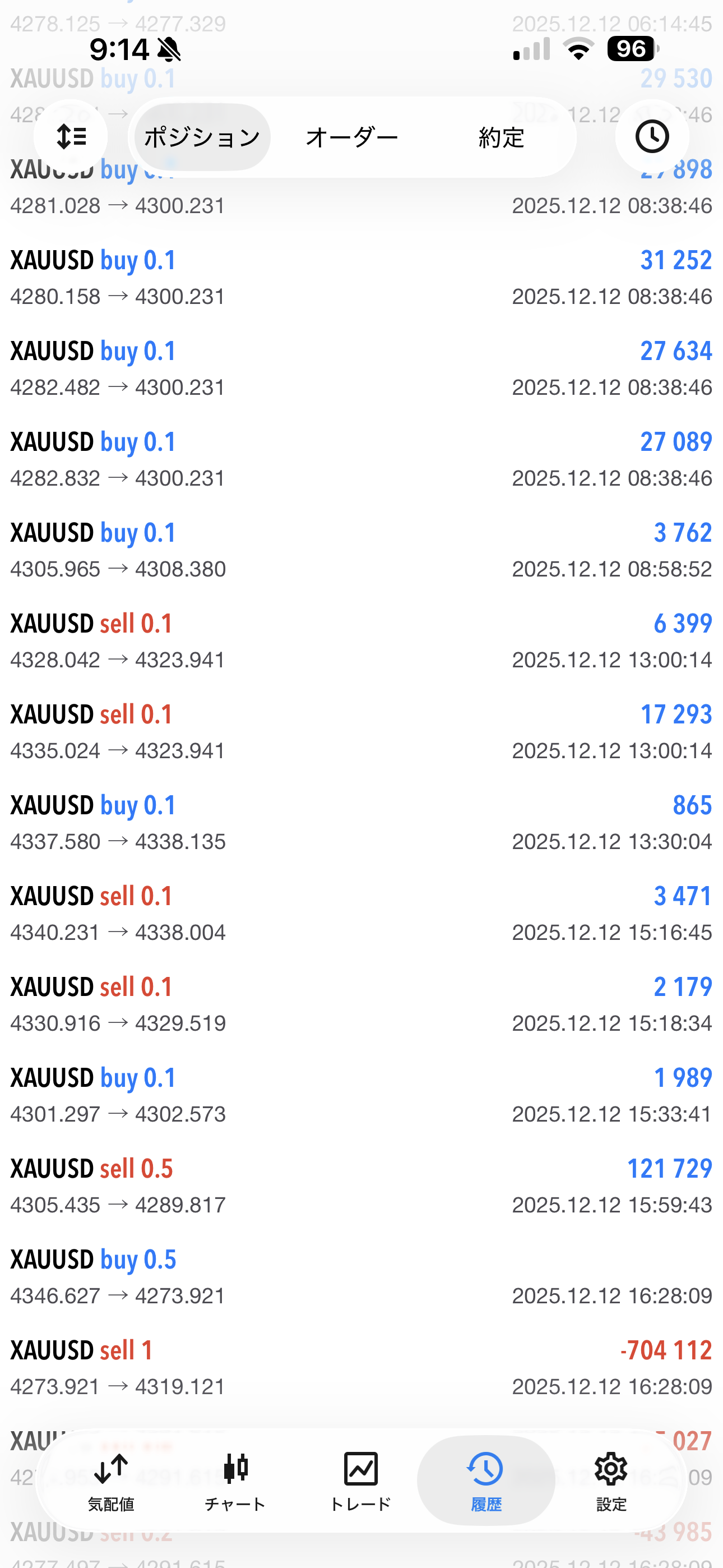Tap the 履歴 history tab

click(x=486, y=1481)
